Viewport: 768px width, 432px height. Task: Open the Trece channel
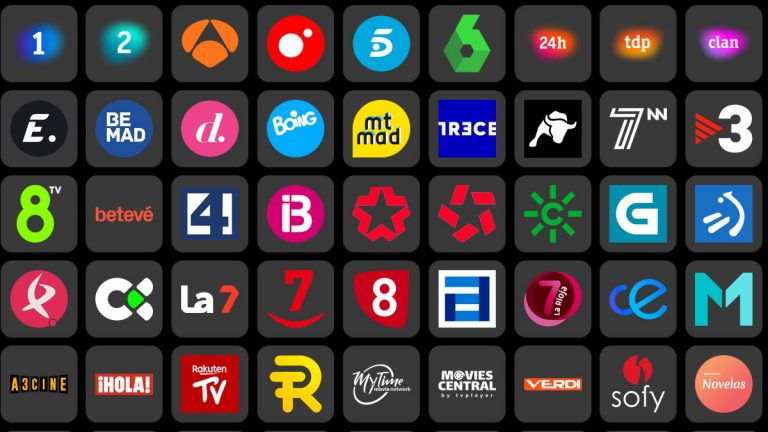467,128
